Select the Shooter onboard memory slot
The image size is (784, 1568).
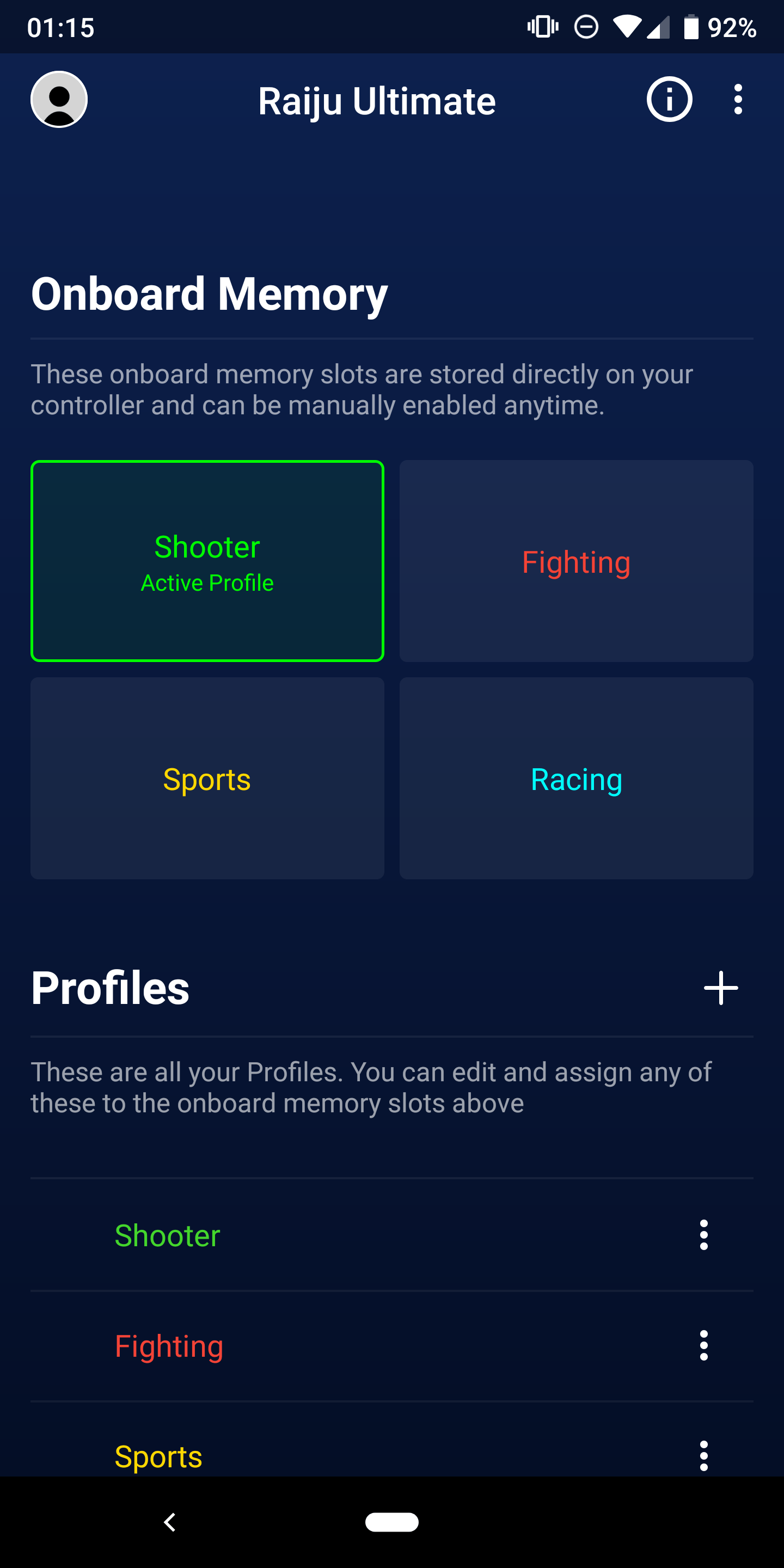tap(207, 561)
